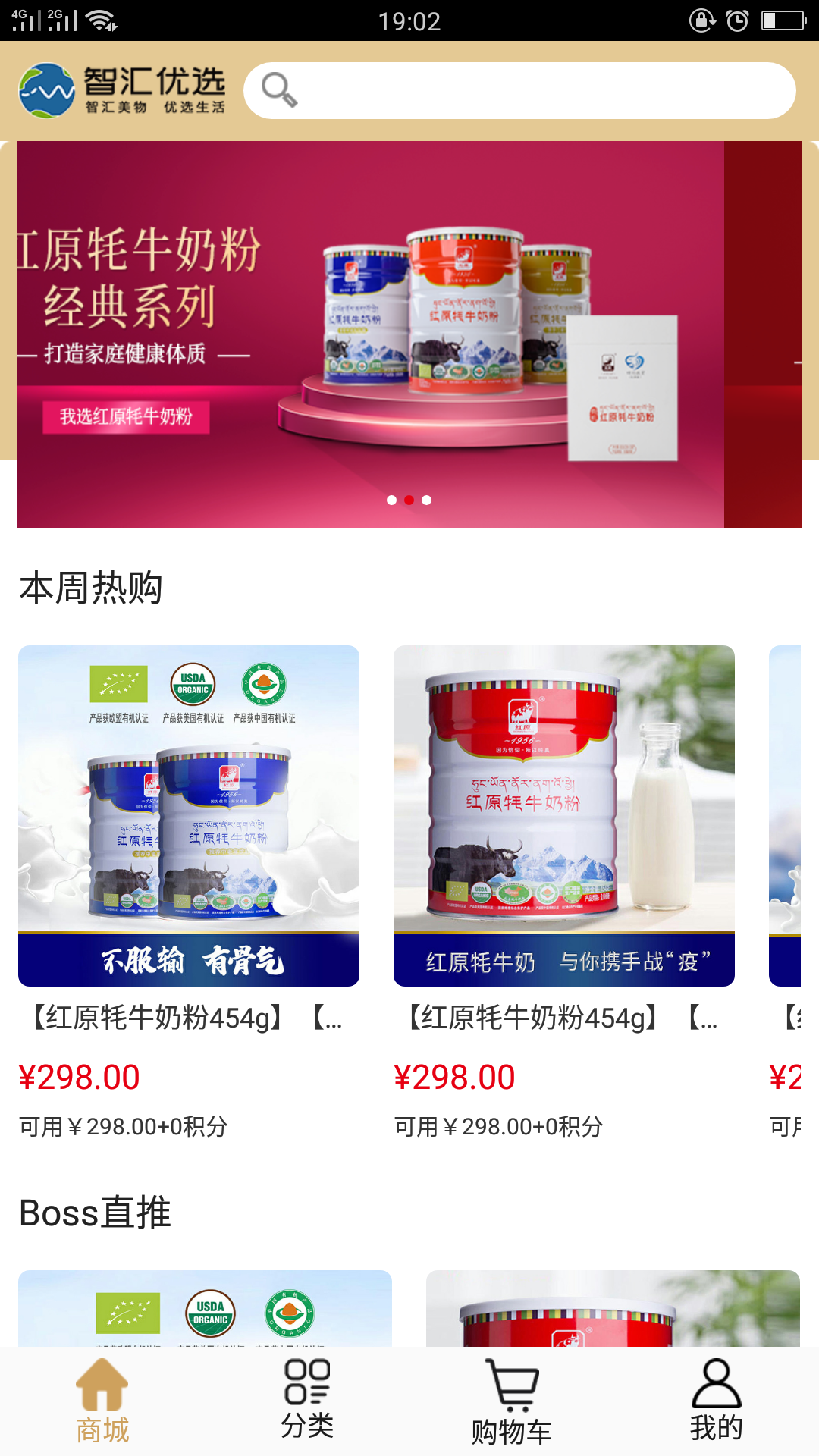
Task: Select the third carousel indicator dot
Action: coord(426,499)
